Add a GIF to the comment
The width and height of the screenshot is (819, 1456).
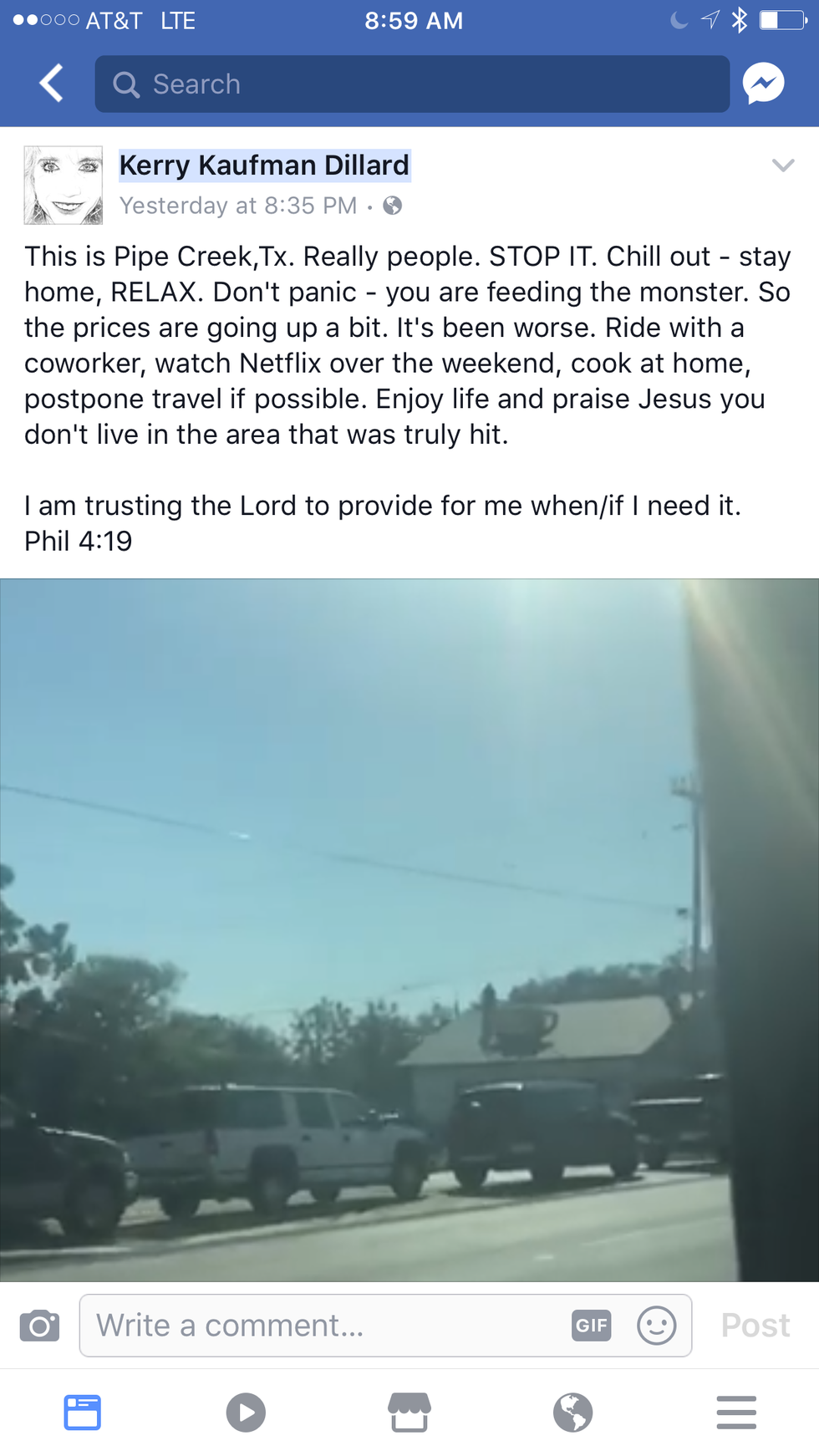click(592, 1326)
